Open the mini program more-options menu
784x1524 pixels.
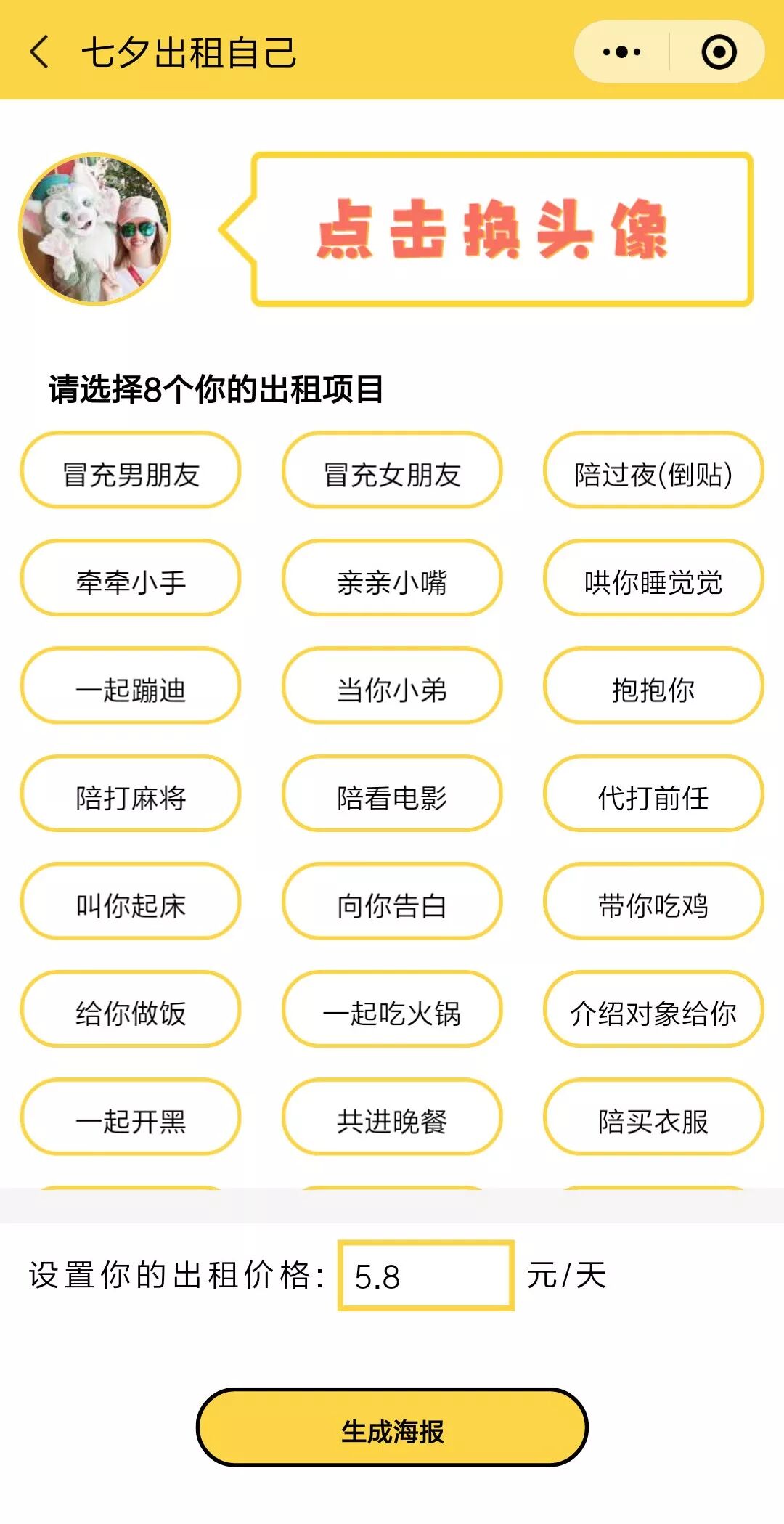pos(622,52)
